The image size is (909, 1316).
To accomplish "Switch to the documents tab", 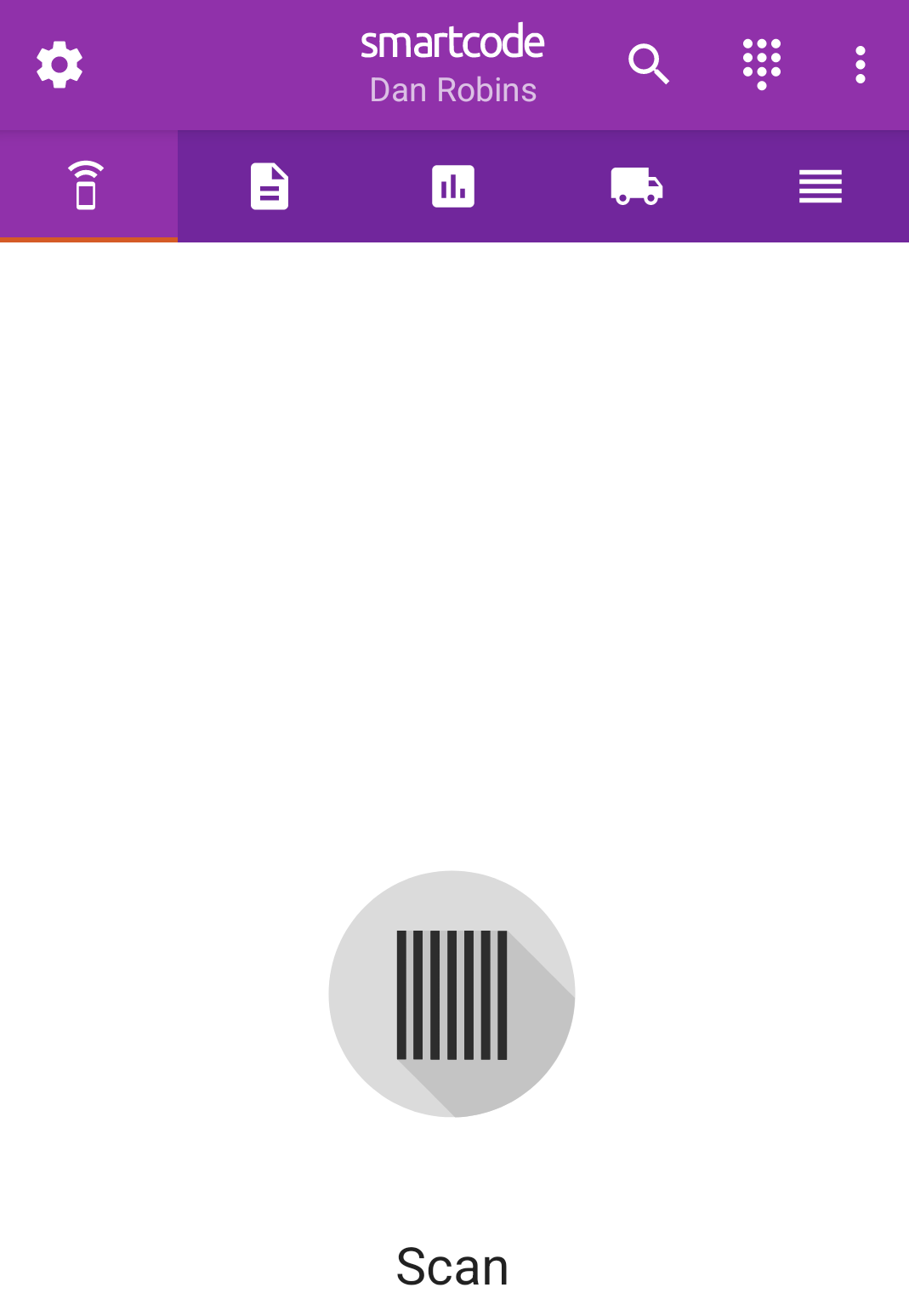I will tap(270, 186).
